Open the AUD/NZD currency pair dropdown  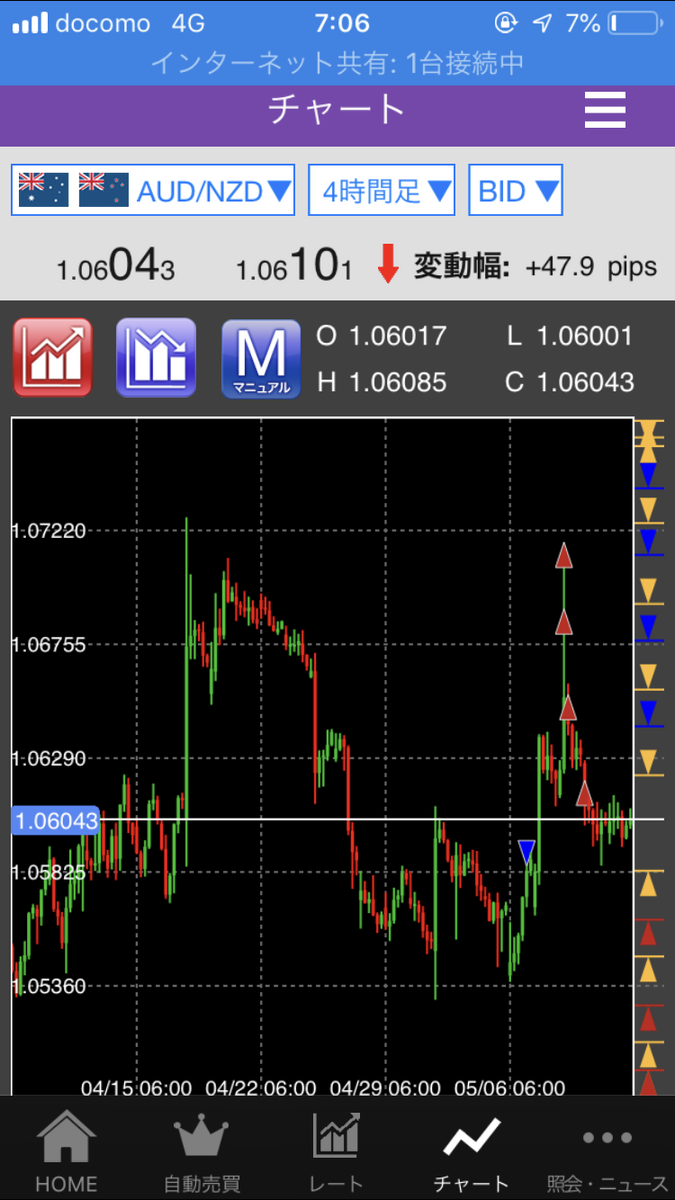click(153, 190)
